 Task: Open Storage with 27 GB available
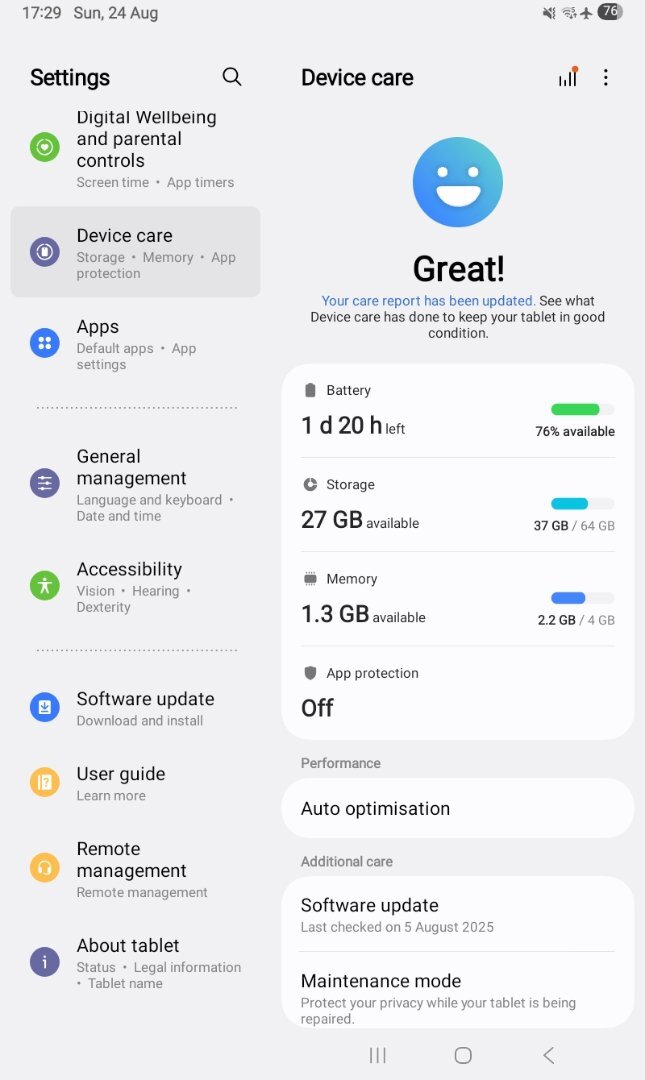[x=458, y=505]
